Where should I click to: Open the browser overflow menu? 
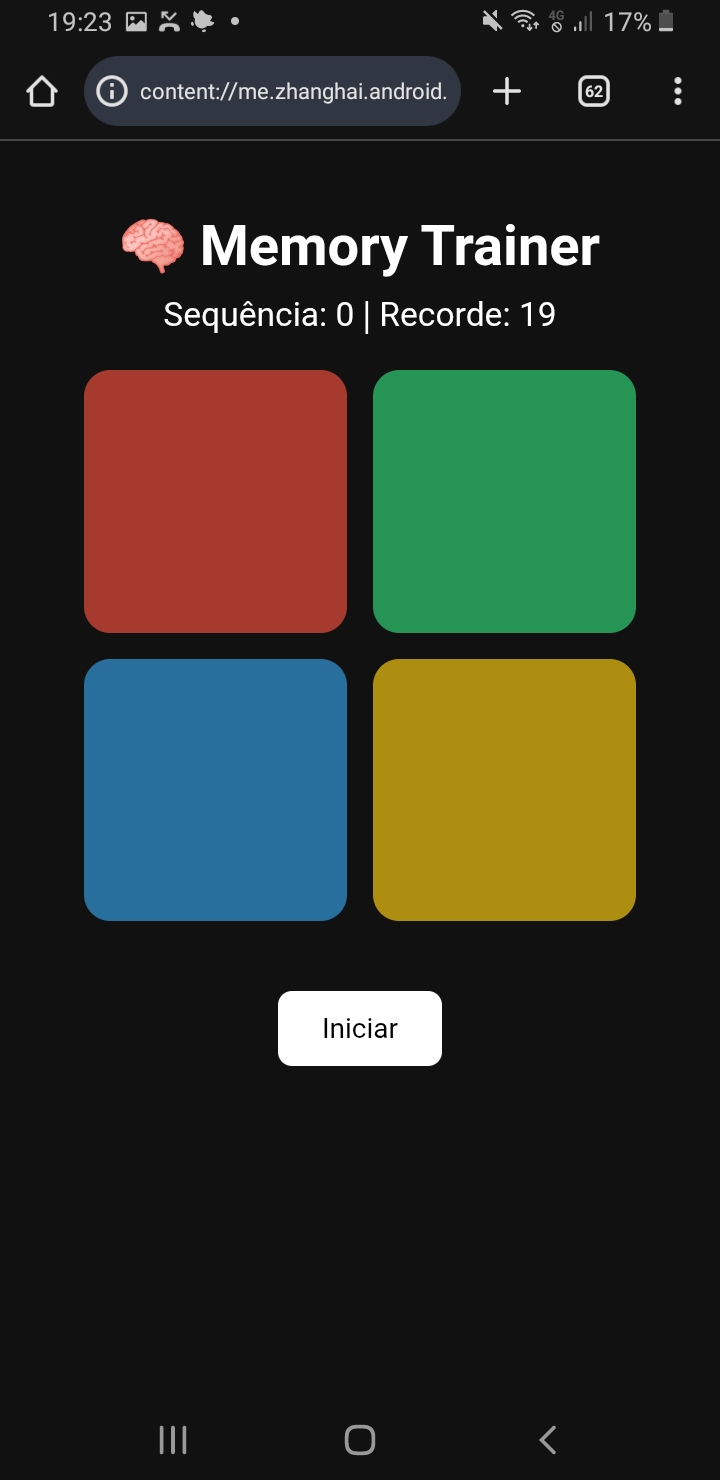tap(678, 92)
